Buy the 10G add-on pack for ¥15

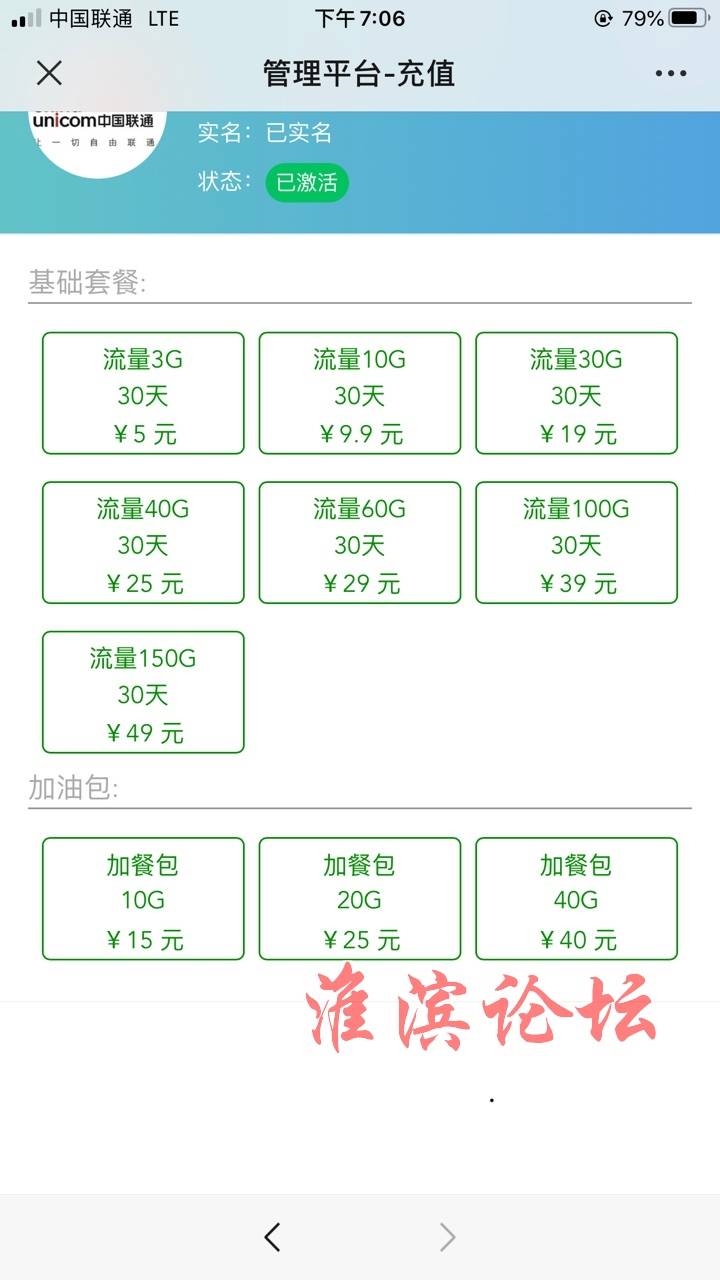coord(143,899)
